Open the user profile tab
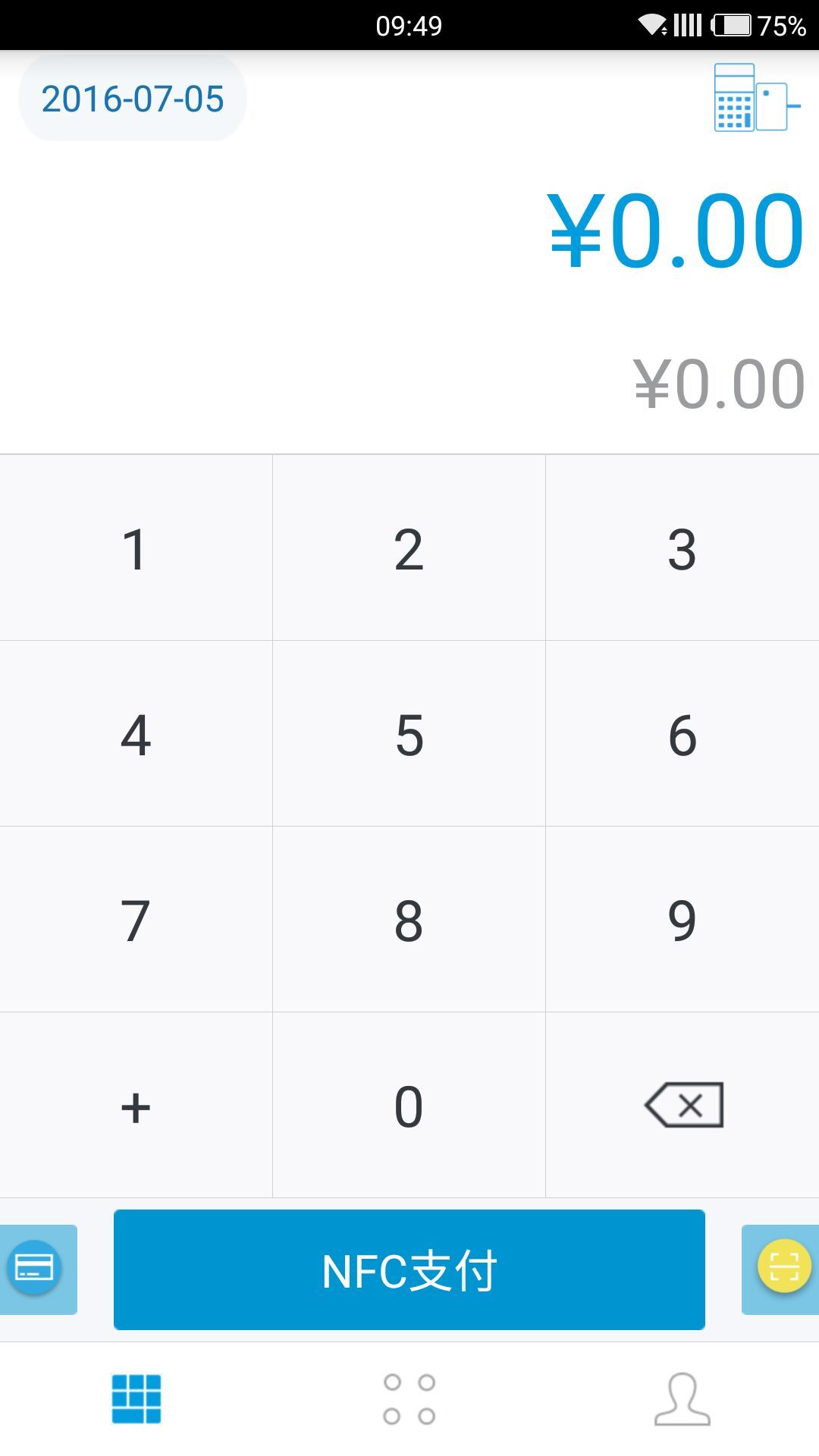Viewport: 819px width, 1456px height. [682, 1399]
